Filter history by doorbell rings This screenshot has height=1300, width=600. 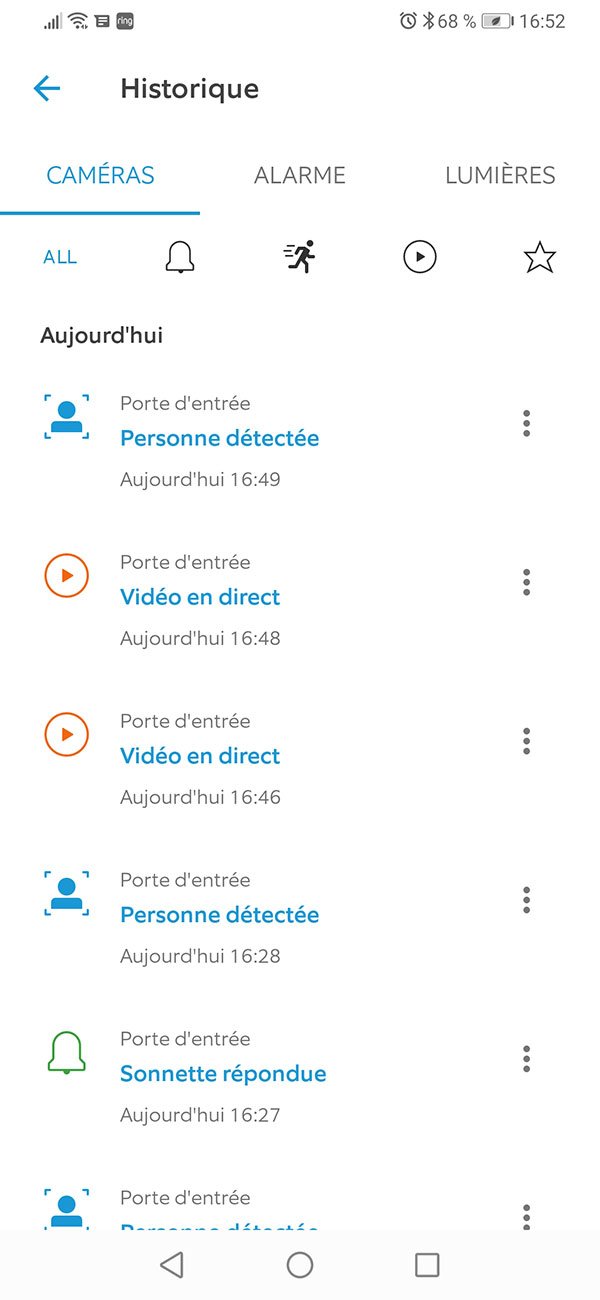(x=179, y=257)
